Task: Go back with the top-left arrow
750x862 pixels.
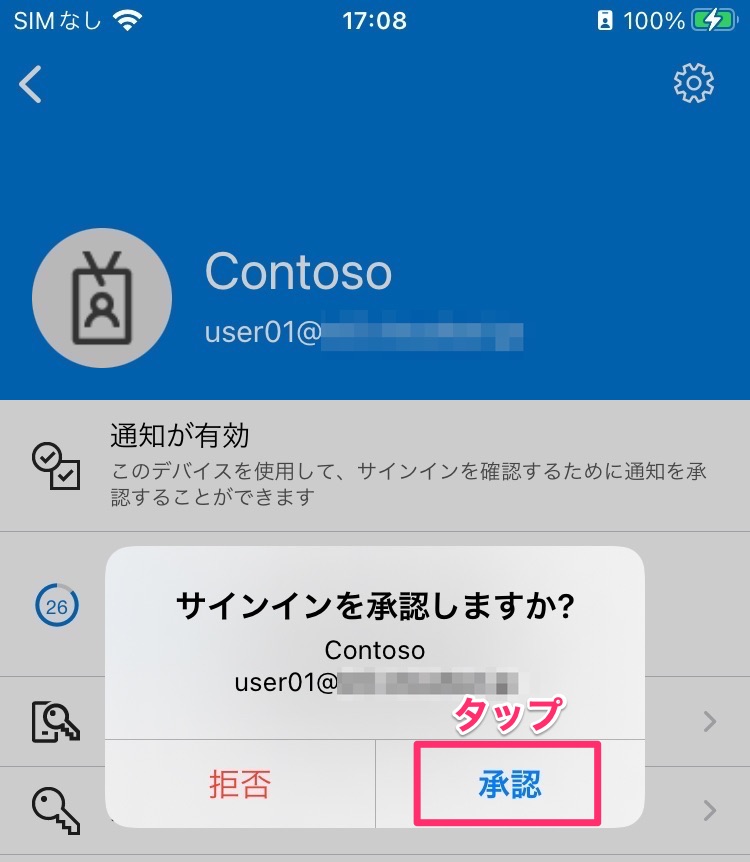Action: pos(31,85)
